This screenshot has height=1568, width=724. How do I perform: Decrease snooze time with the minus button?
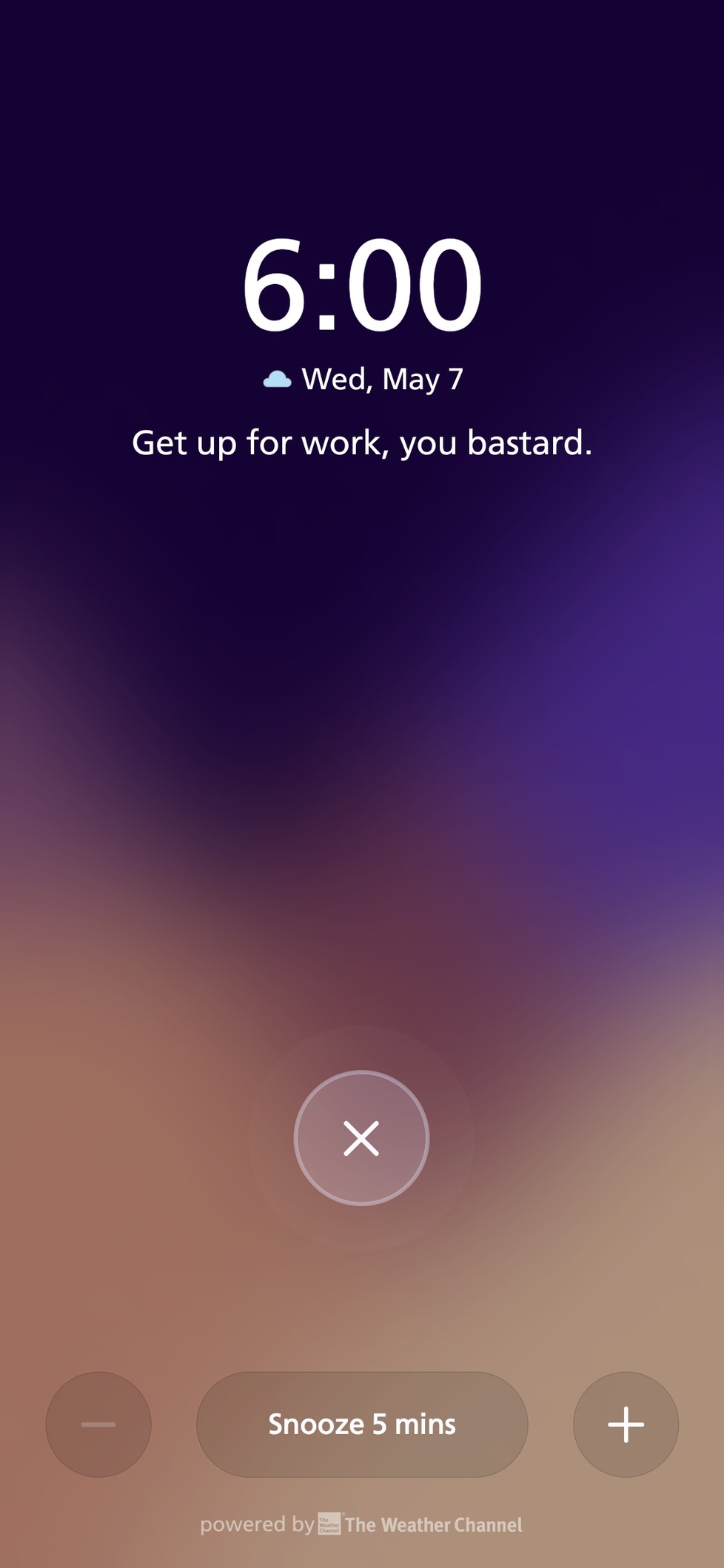coord(98,1424)
